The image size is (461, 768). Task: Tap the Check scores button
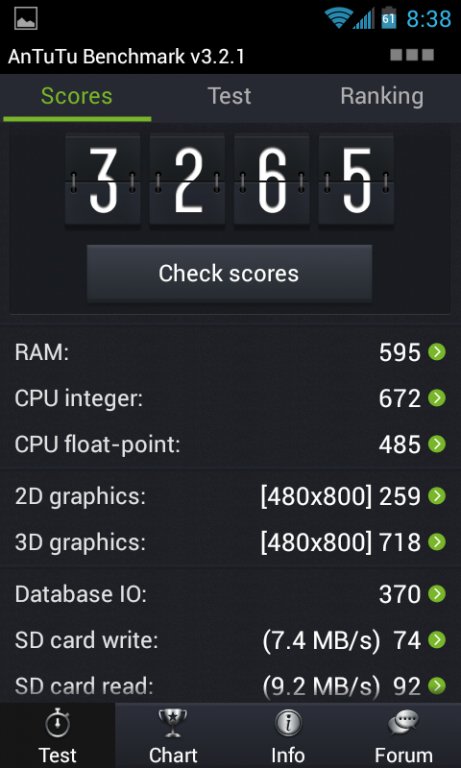tap(229, 273)
